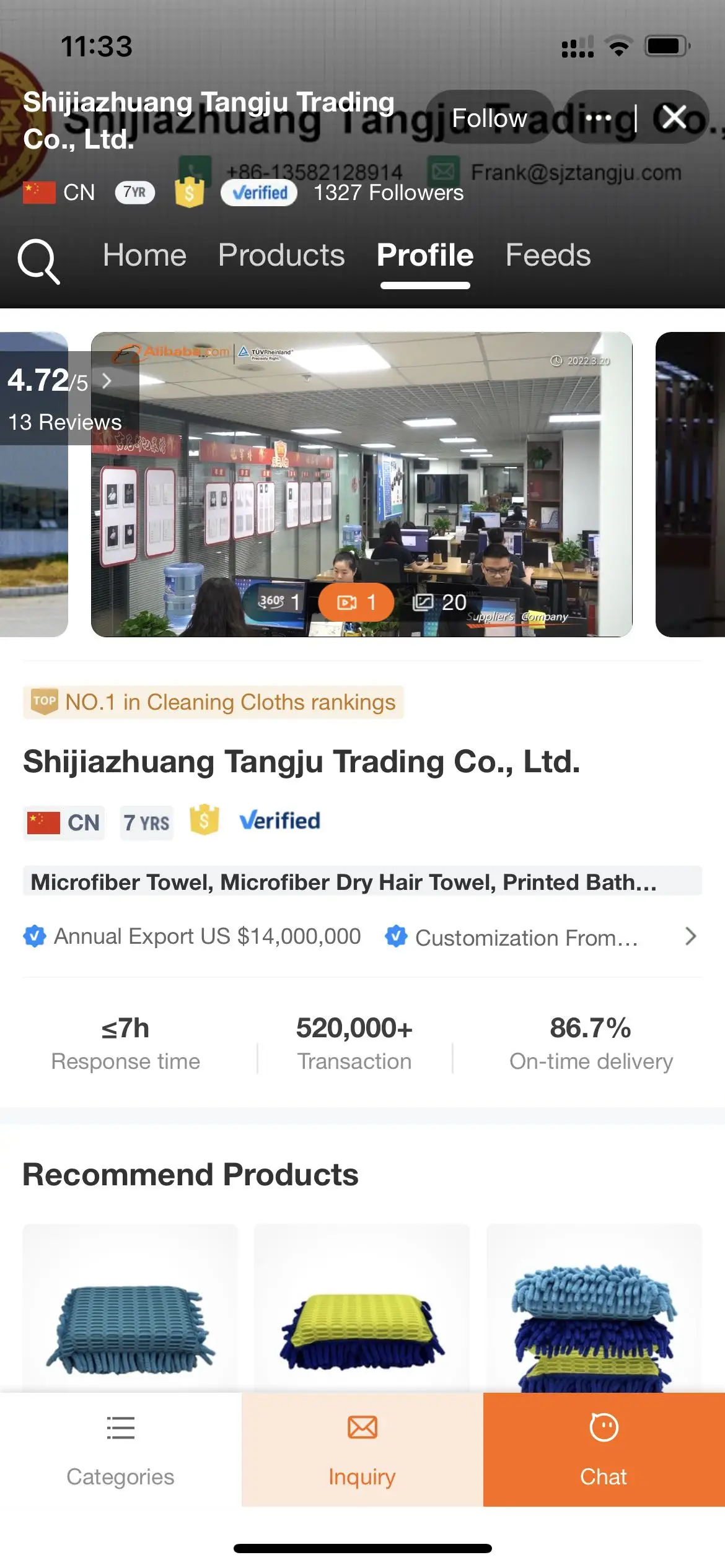Image resolution: width=725 pixels, height=1568 pixels.
Task: Close the store page
Action: click(674, 117)
